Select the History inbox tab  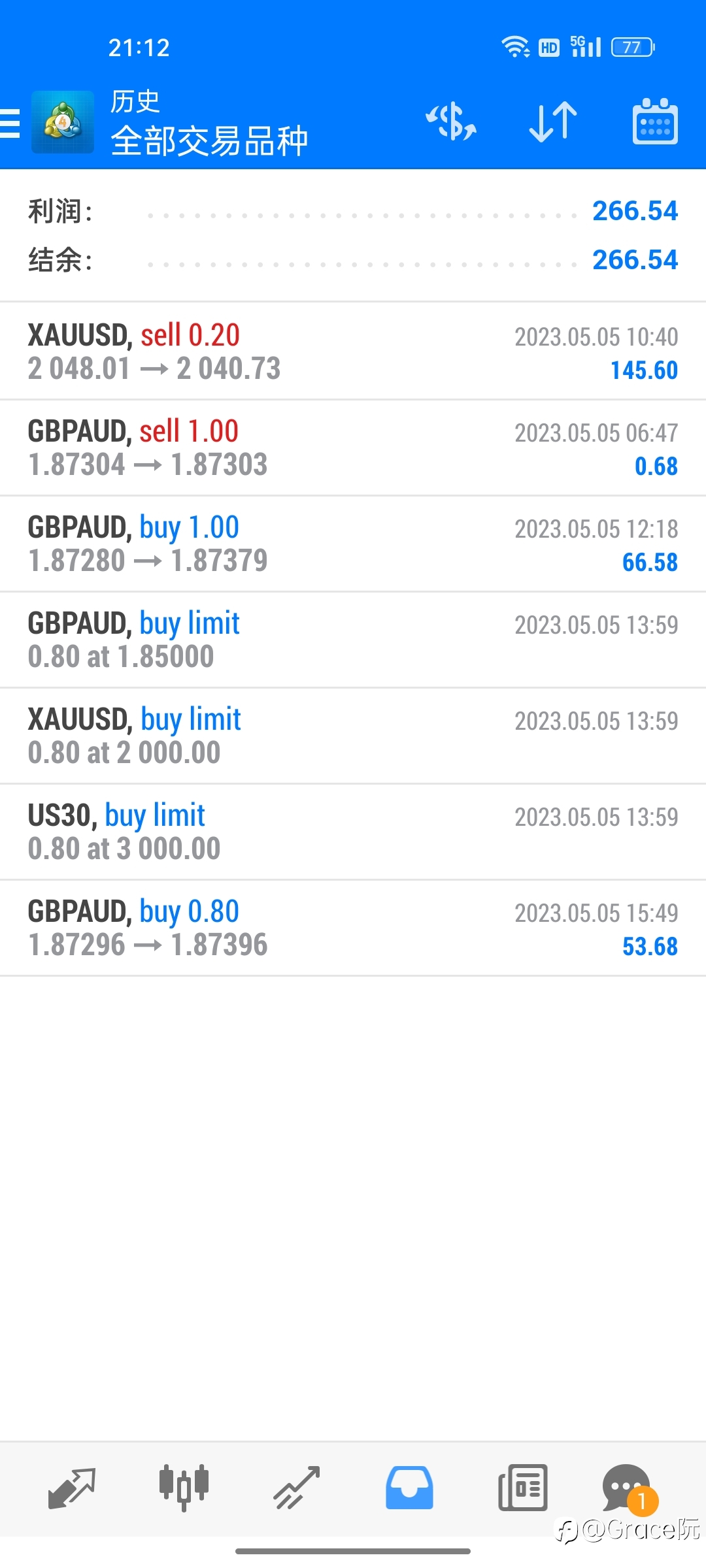(409, 1488)
